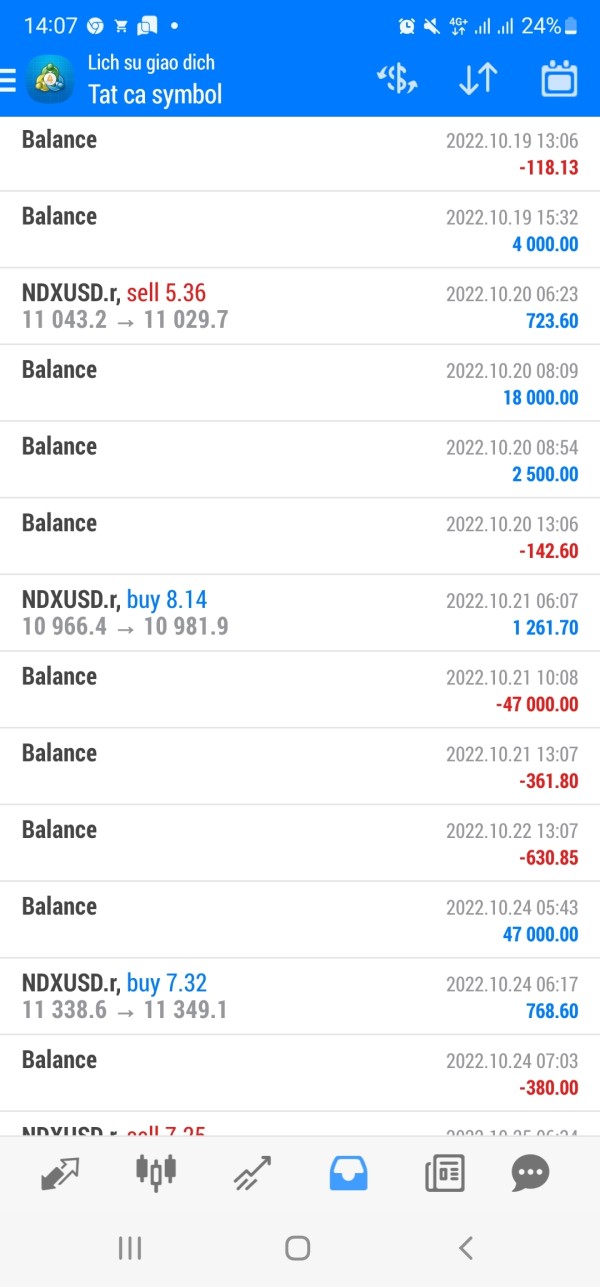This screenshot has height=1287, width=600.
Task: Open the side drawer menu
Action: coord(10,80)
